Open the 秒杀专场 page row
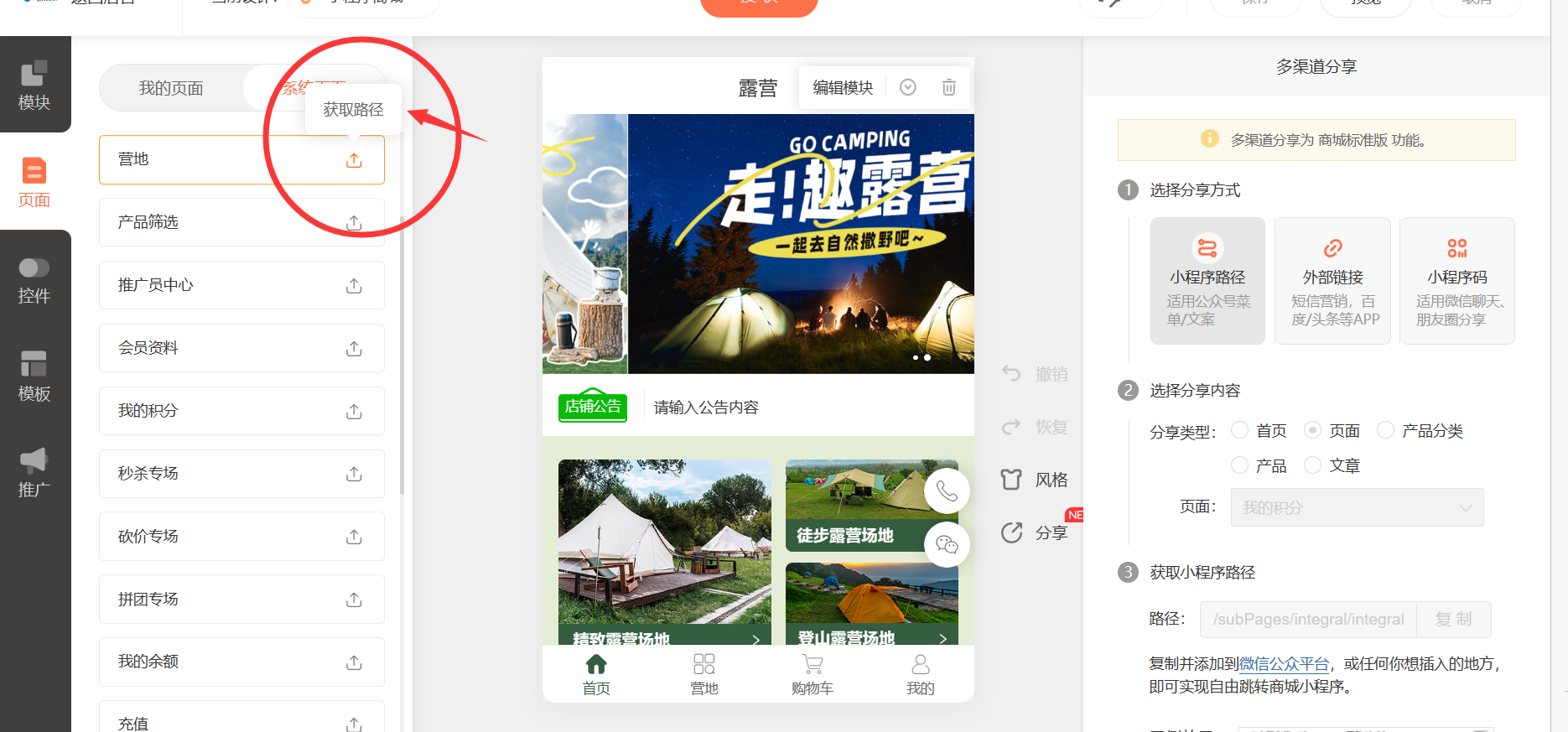The image size is (1568, 732). pos(241,474)
